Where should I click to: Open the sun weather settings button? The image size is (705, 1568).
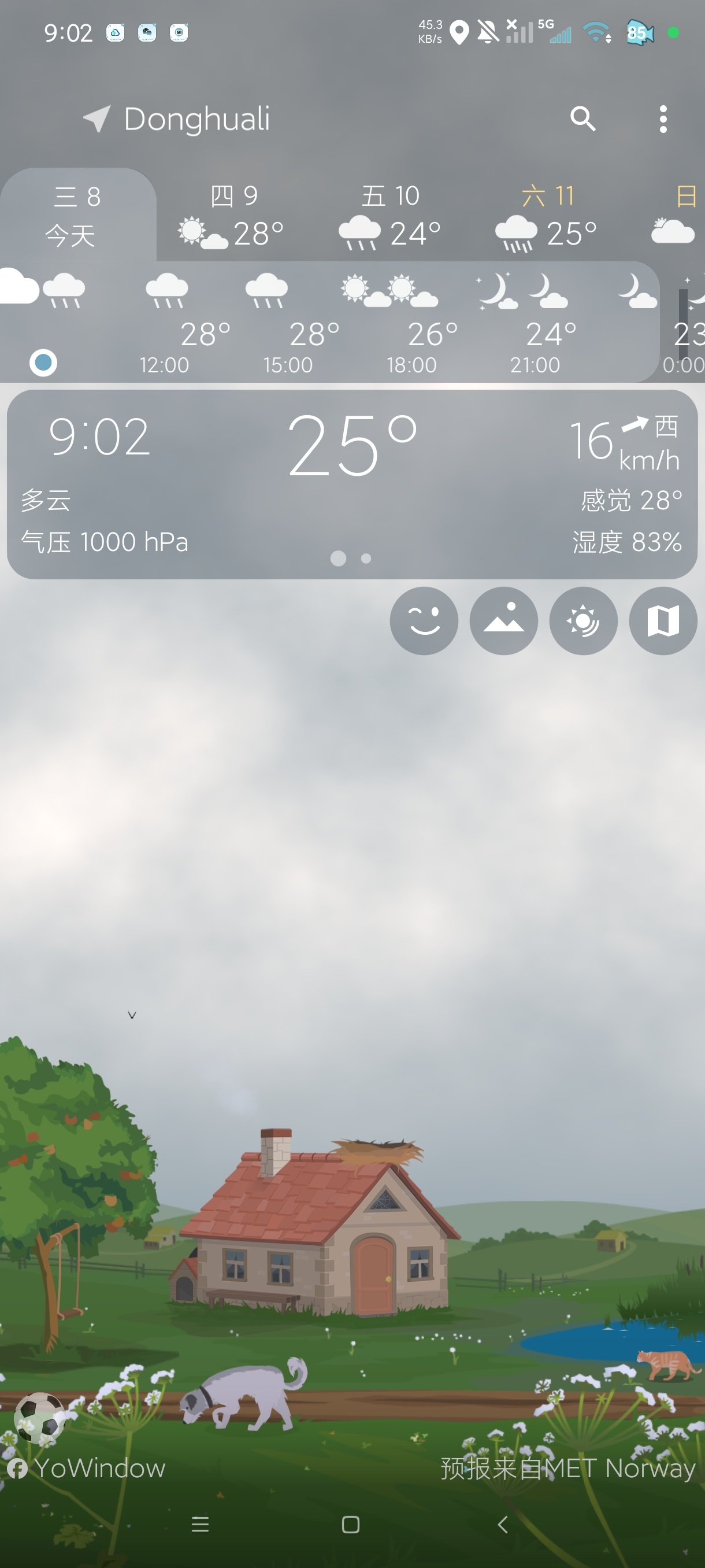click(x=583, y=621)
